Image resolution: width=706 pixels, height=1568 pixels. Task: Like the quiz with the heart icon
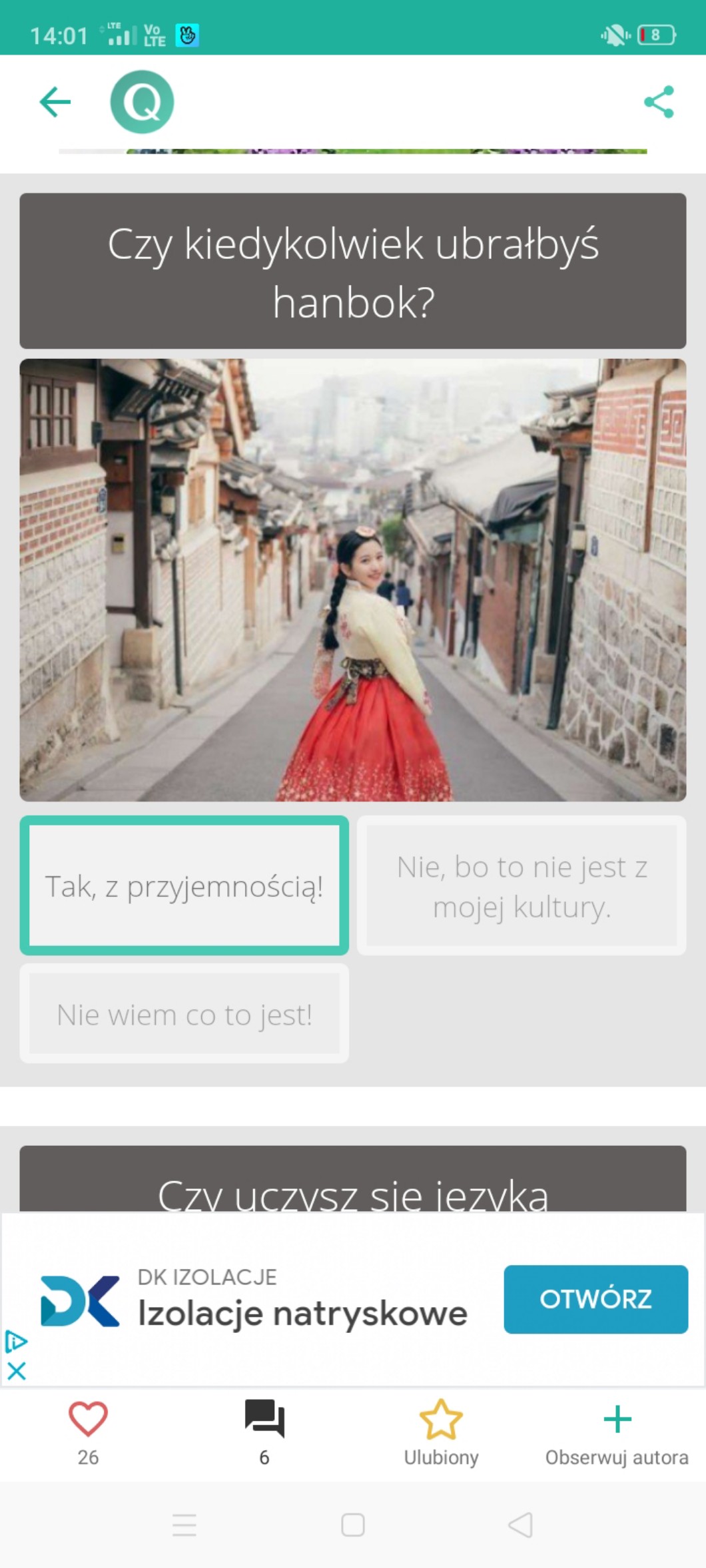88,1419
